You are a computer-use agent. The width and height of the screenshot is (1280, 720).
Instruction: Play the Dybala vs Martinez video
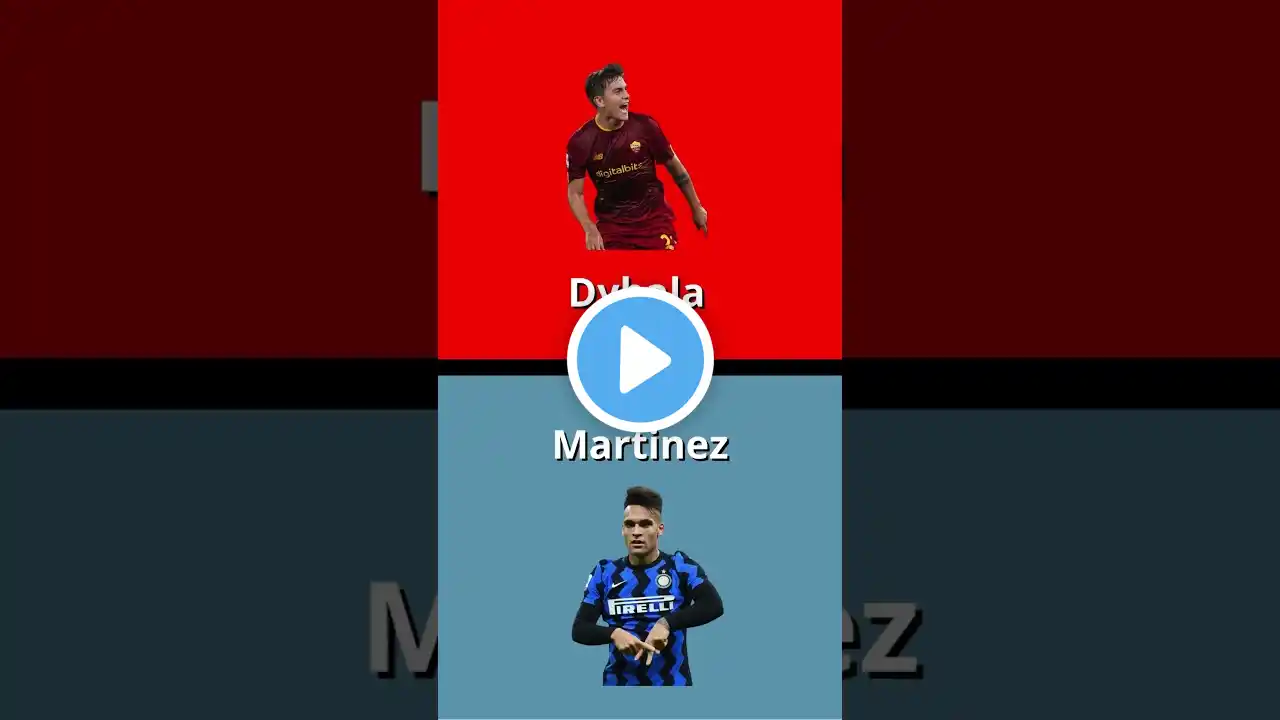click(x=640, y=360)
